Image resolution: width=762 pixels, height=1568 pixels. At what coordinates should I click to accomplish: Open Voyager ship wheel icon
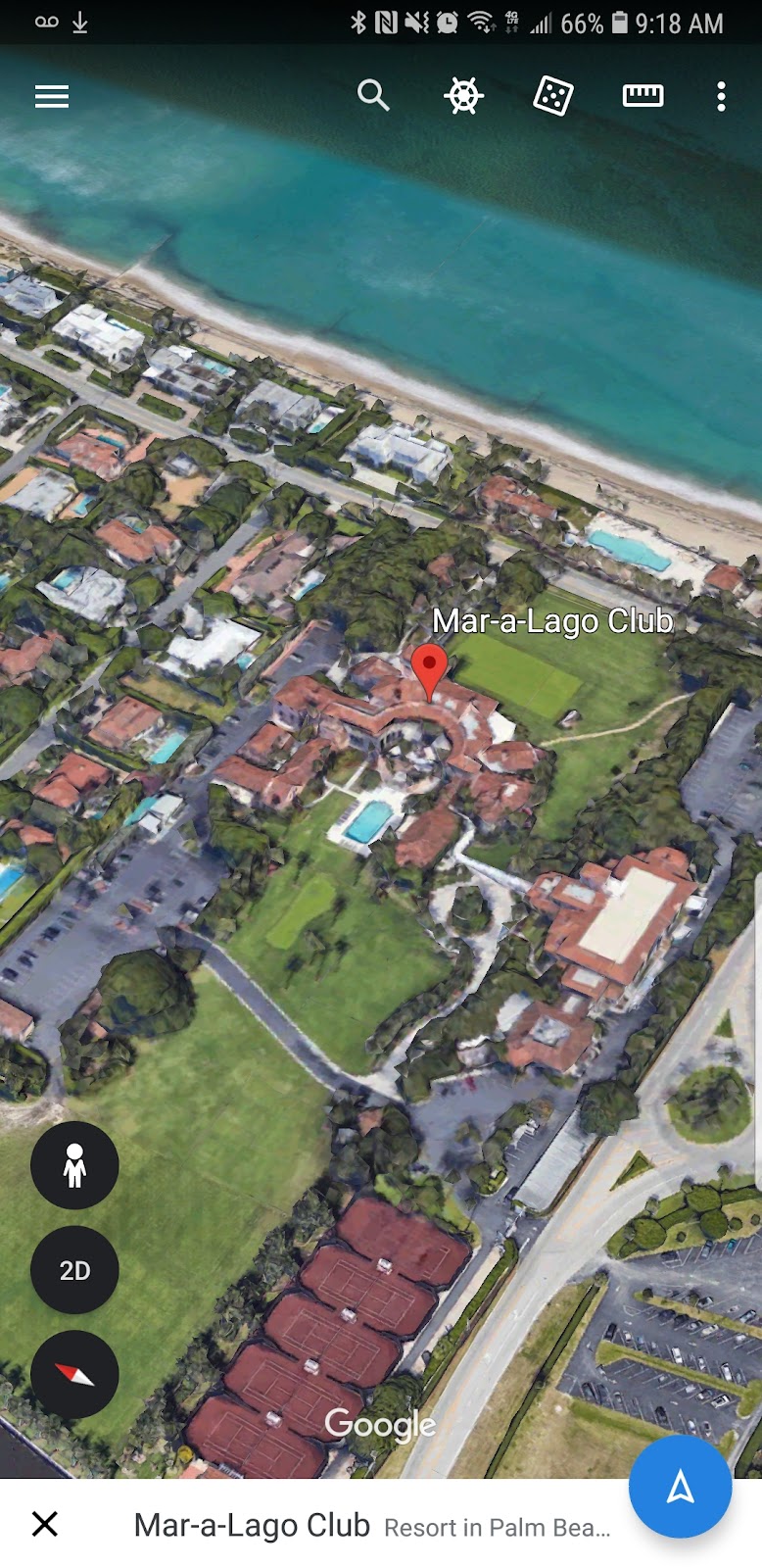463,96
